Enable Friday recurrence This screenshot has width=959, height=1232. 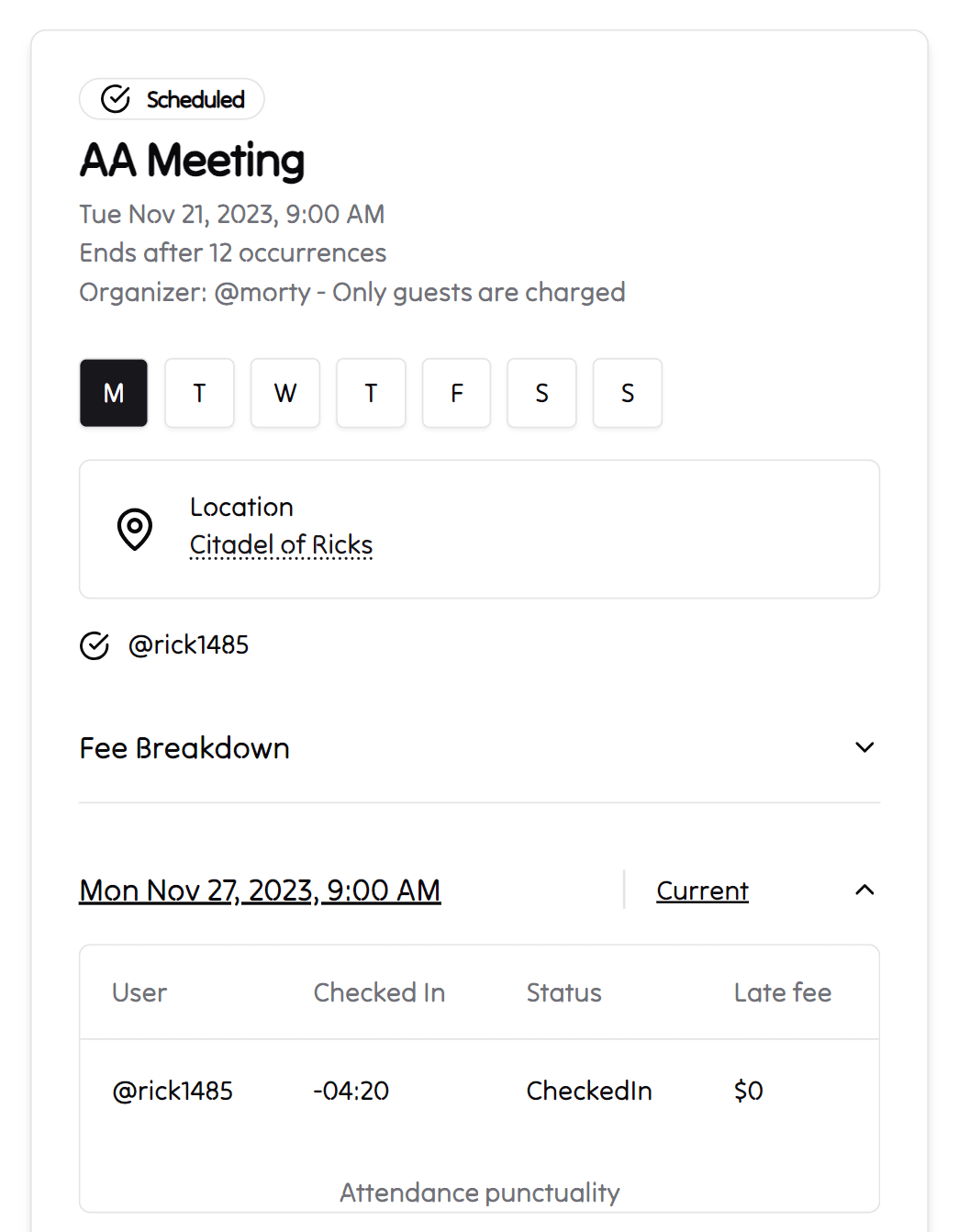coord(456,393)
